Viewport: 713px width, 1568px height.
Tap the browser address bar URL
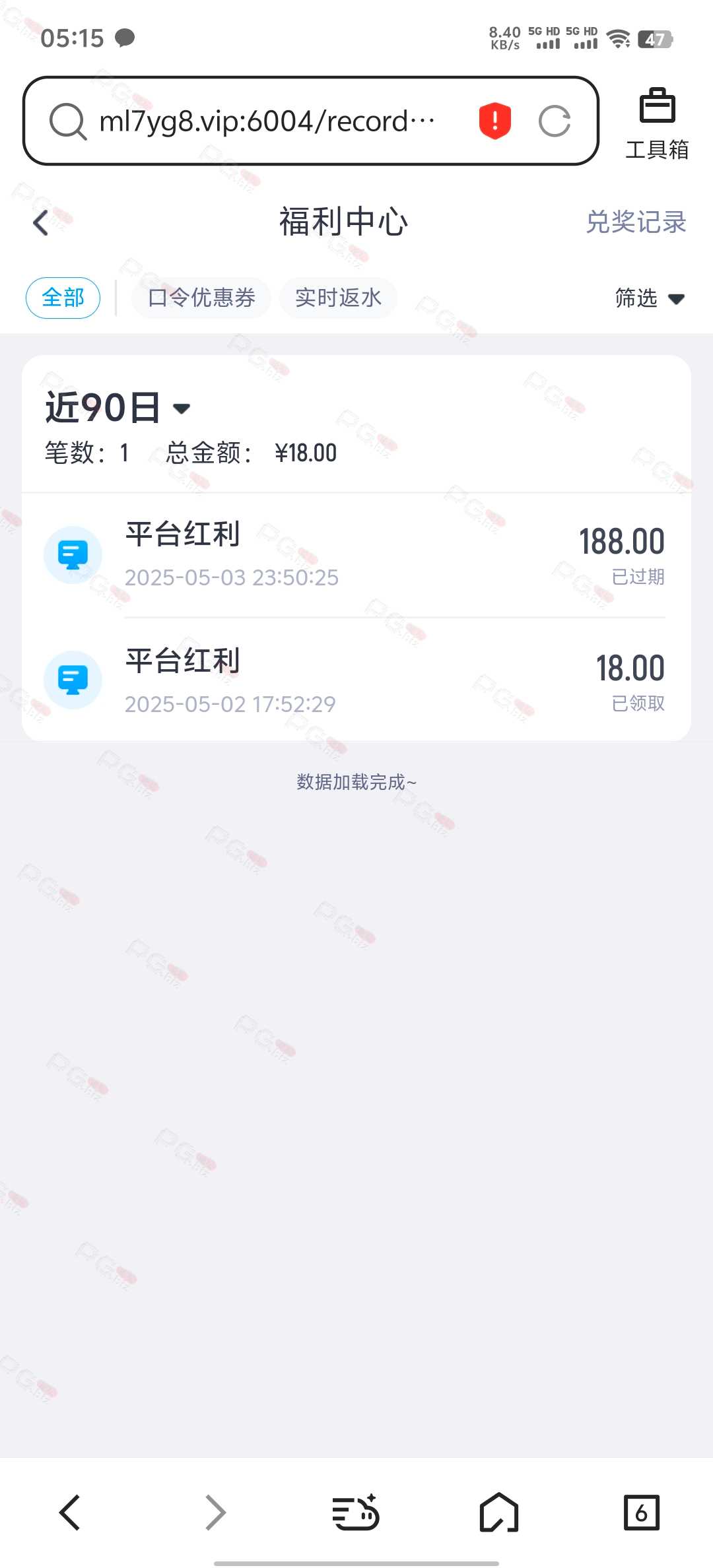(x=267, y=121)
